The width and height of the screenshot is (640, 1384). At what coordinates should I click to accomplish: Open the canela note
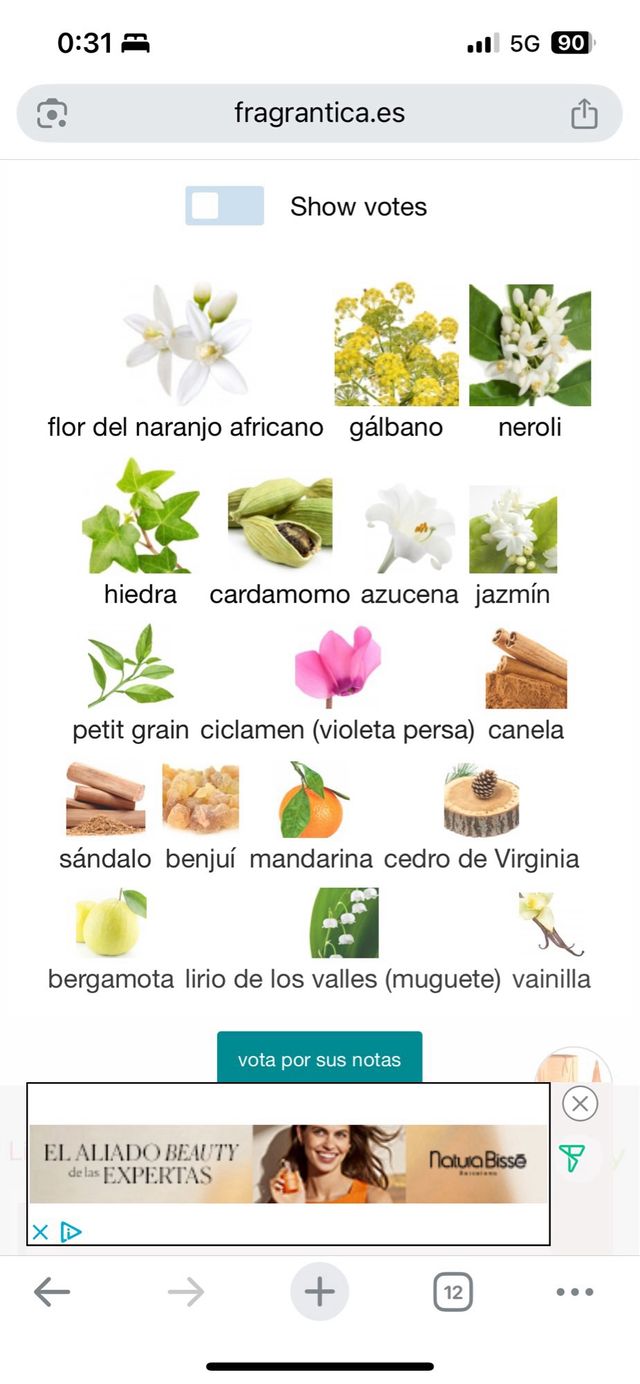pos(526,668)
